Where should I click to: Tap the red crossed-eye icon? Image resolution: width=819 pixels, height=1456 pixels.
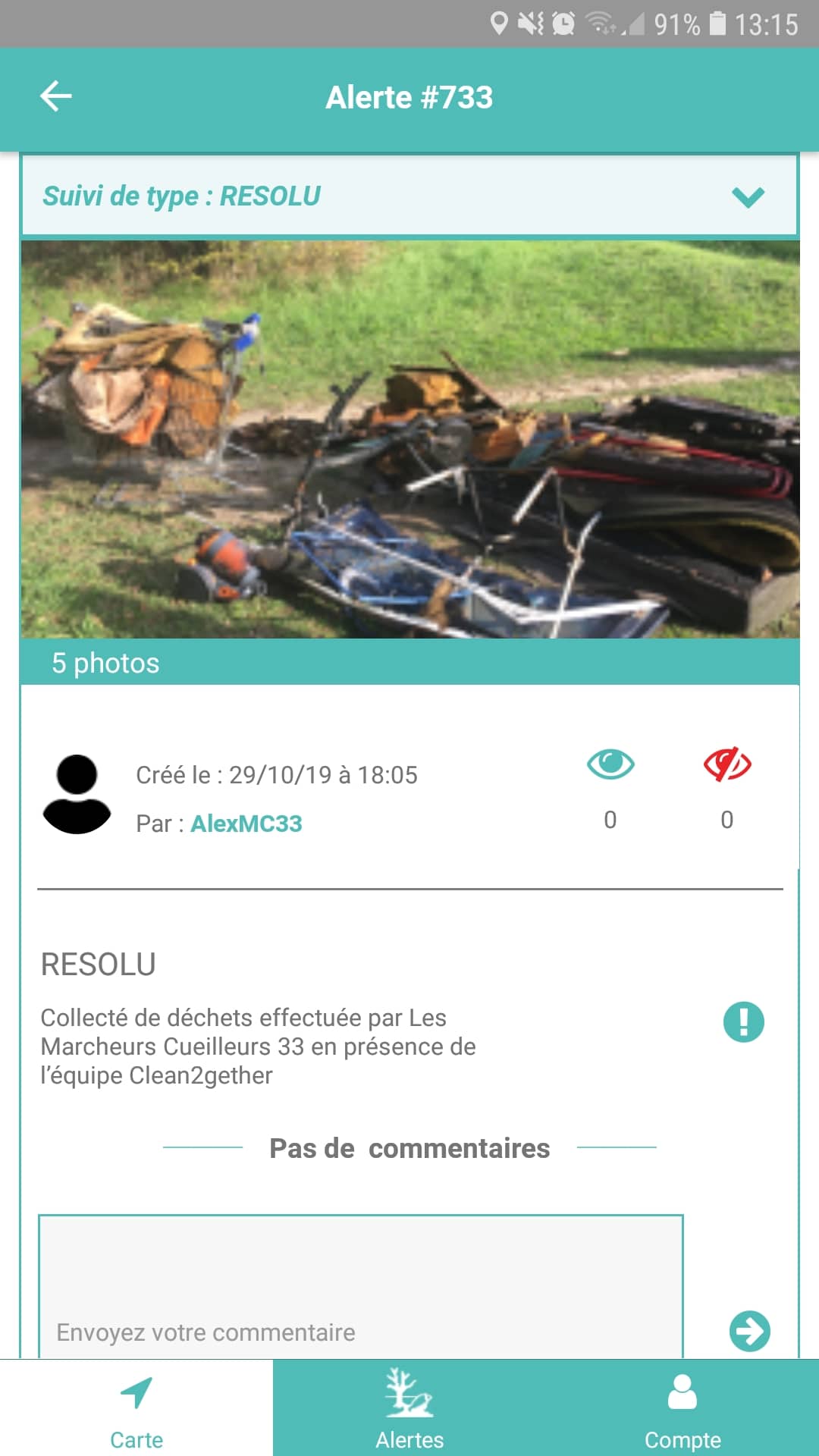[x=726, y=764]
